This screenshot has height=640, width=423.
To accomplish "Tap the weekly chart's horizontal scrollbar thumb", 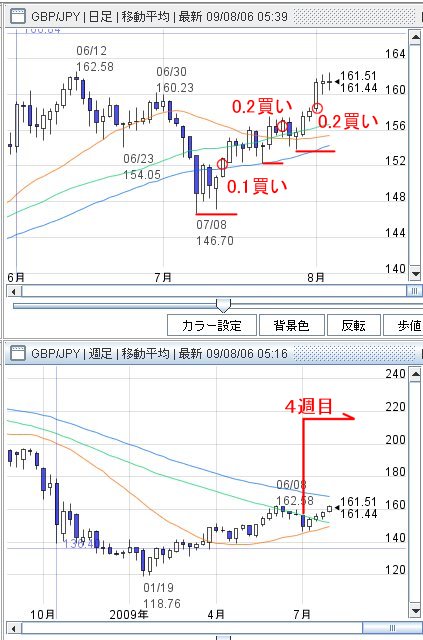I will pos(392,628).
